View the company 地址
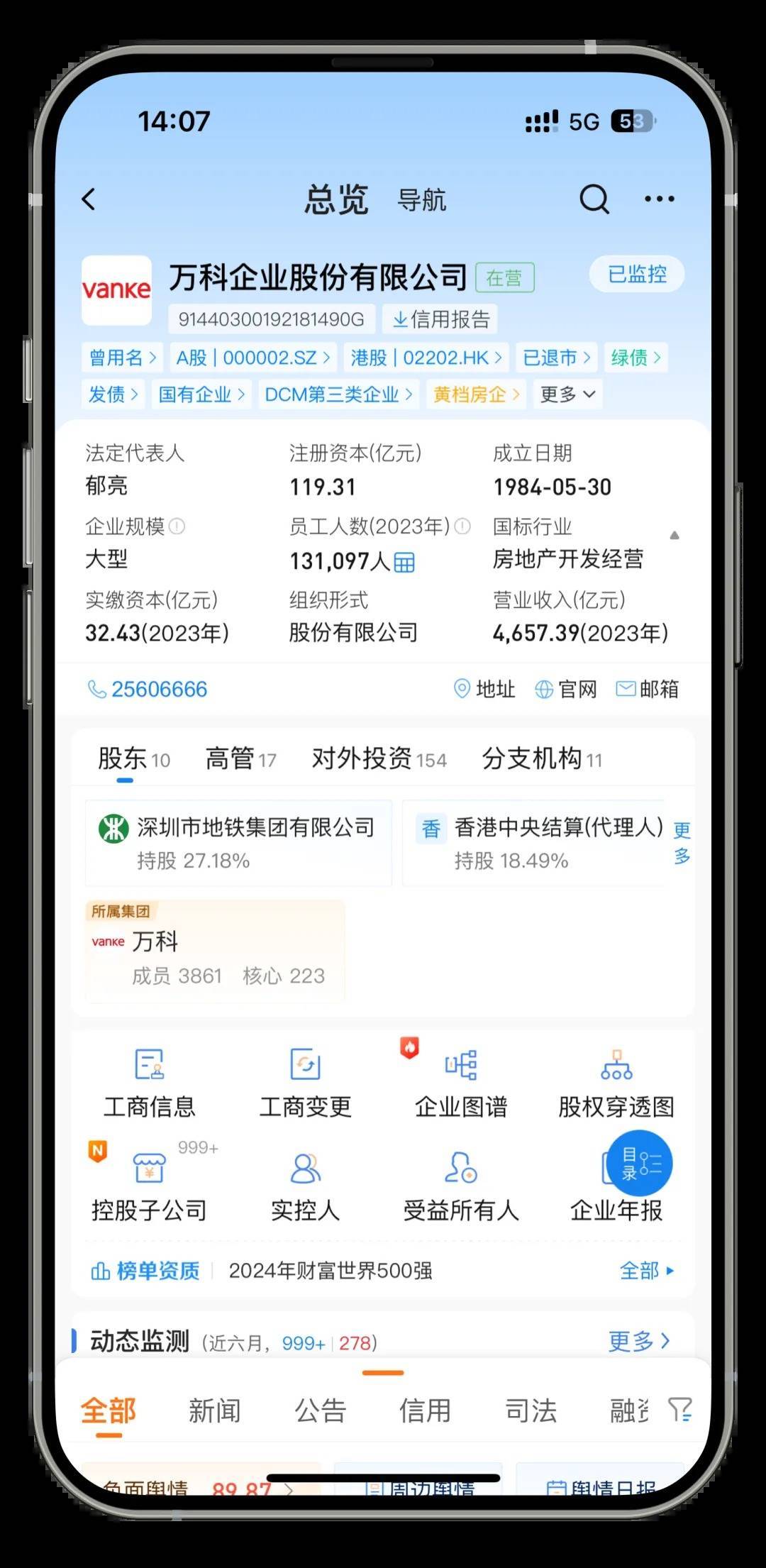The image size is (766, 1568). (x=484, y=689)
